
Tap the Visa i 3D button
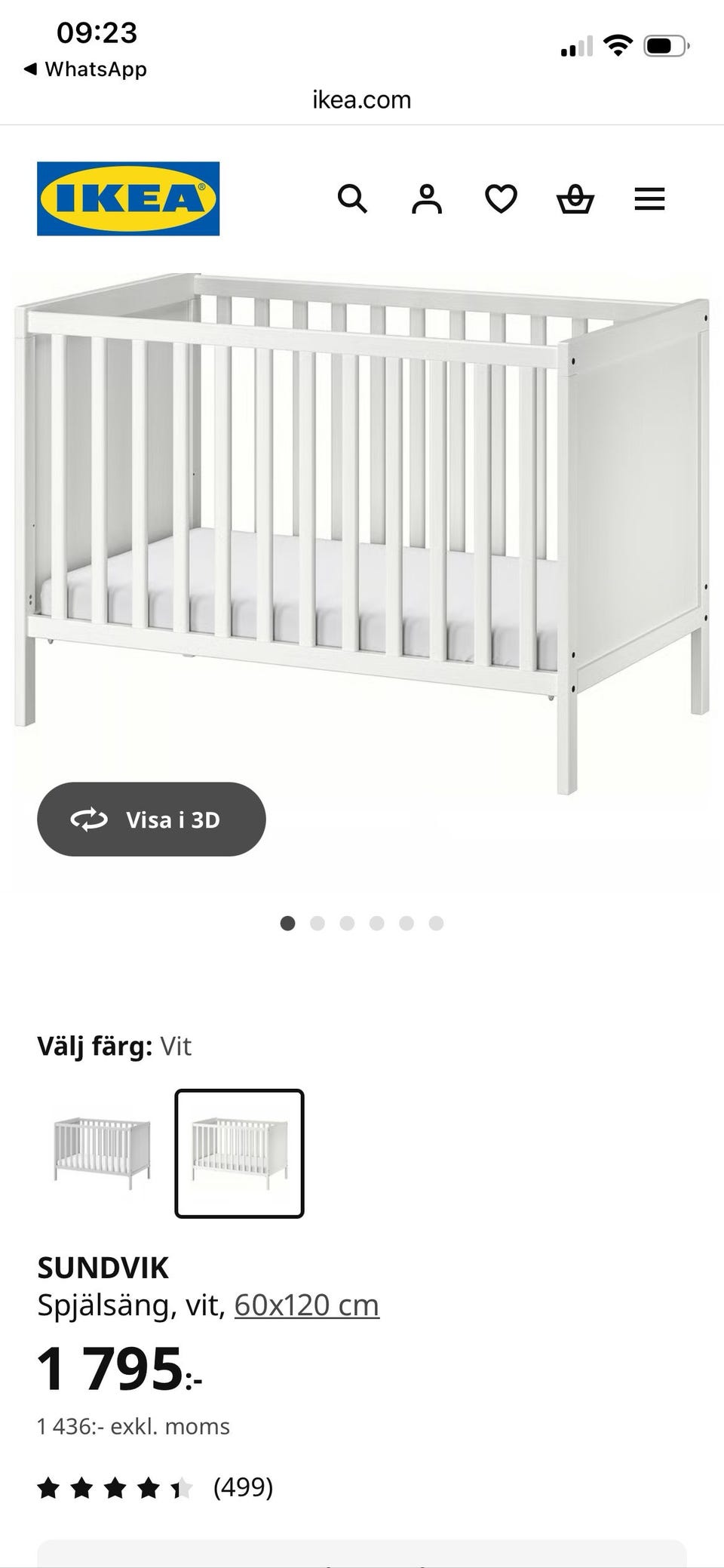pyautogui.click(x=152, y=819)
